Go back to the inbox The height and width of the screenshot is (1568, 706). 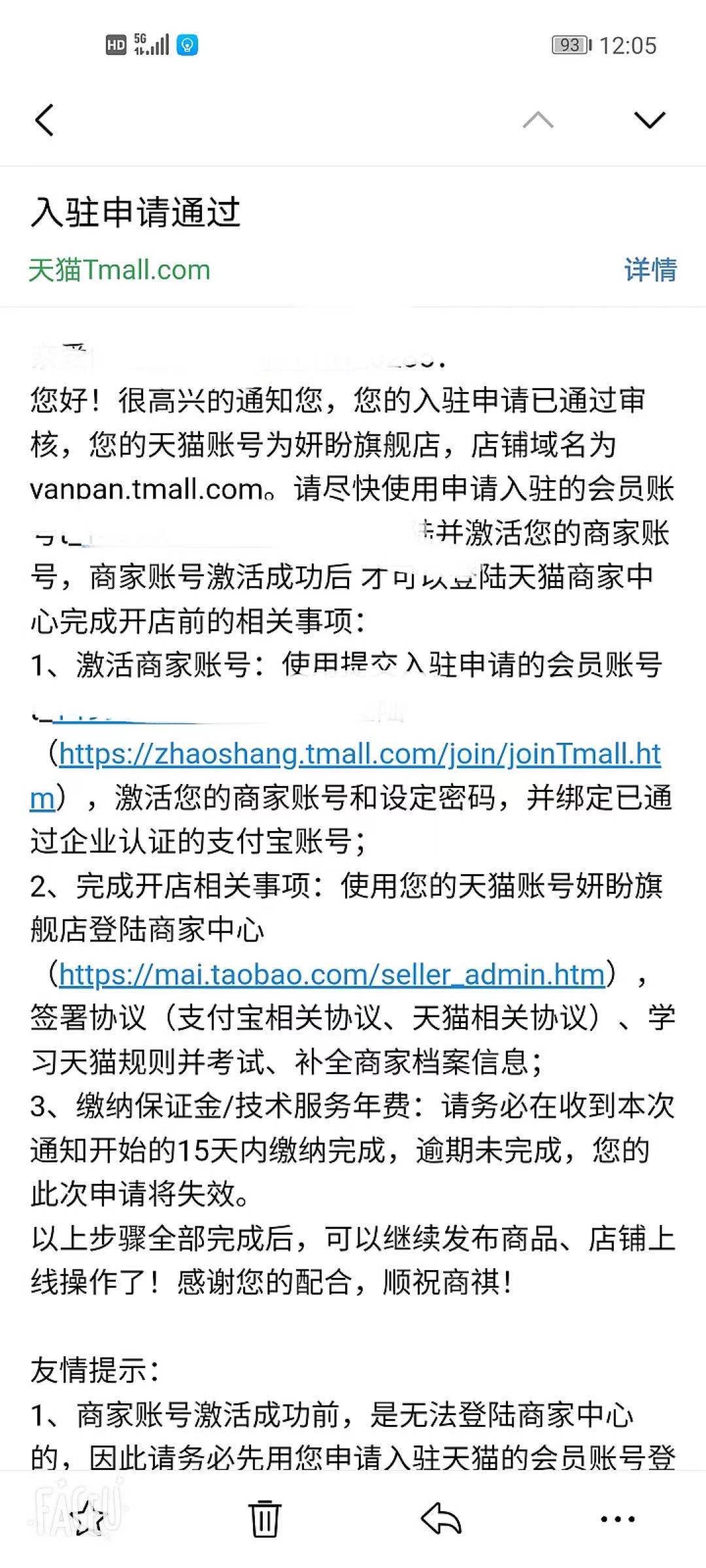click(x=44, y=120)
